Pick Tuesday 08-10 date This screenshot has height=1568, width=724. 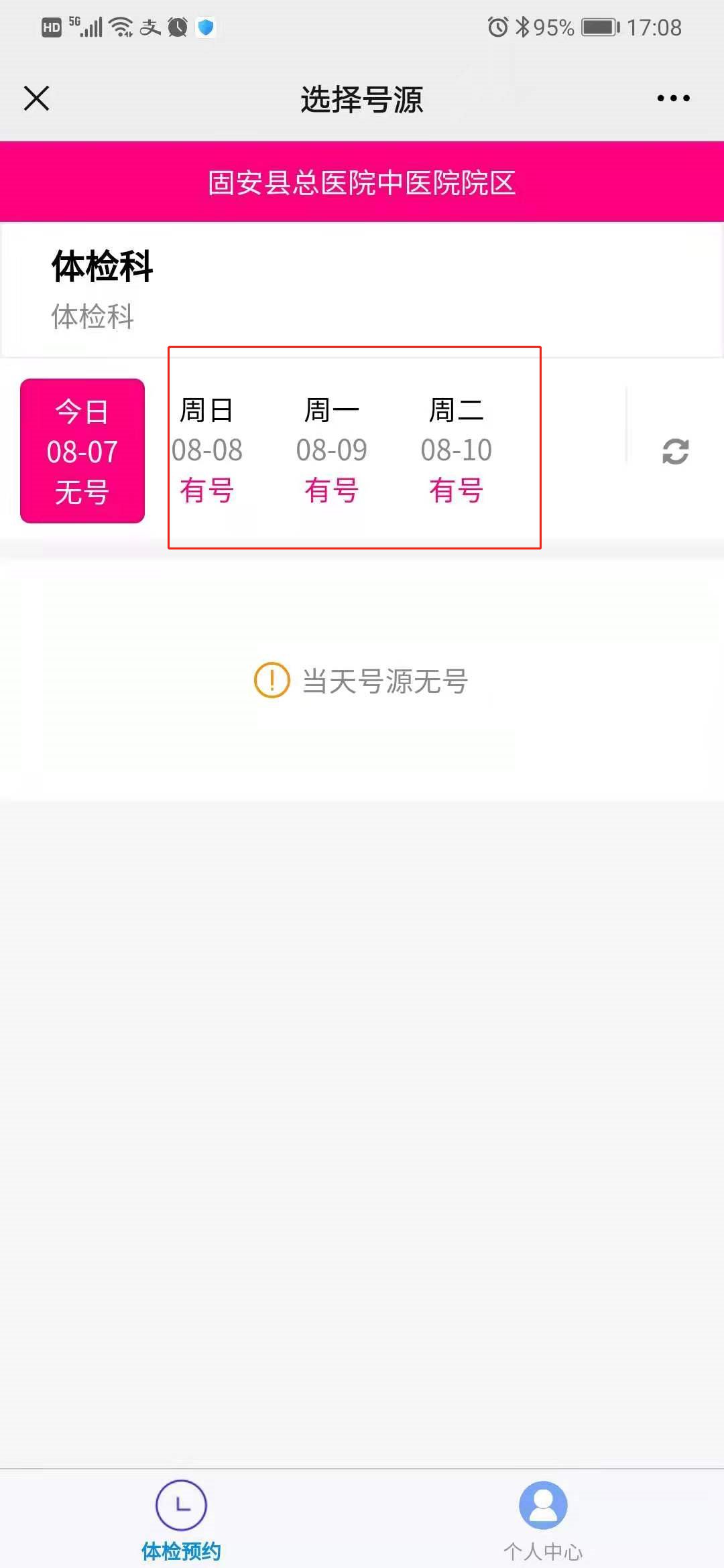pyautogui.click(x=456, y=450)
